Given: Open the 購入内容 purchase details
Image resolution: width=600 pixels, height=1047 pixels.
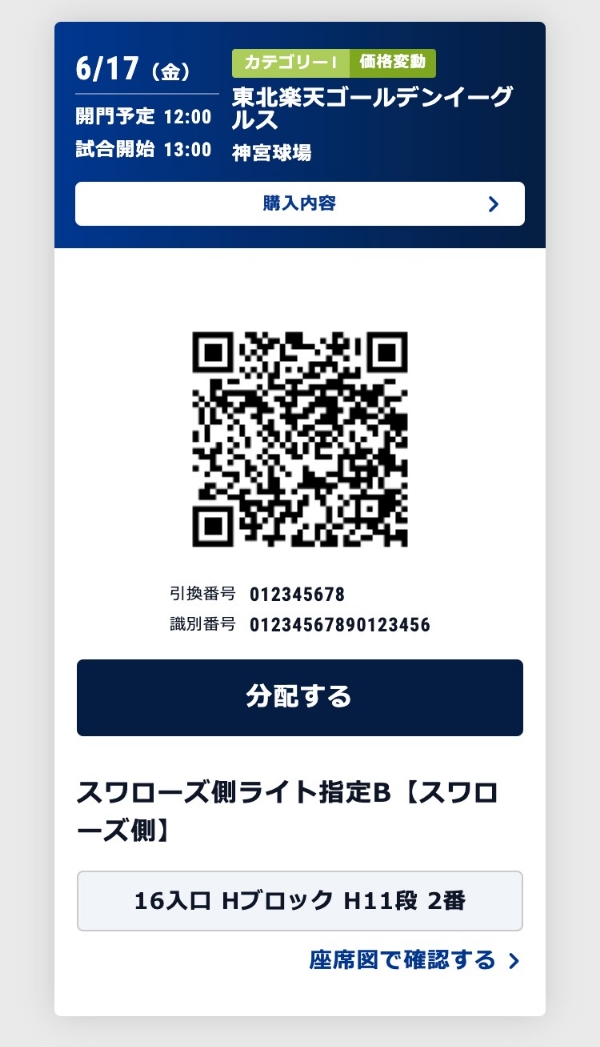Looking at the screenshot, I should pos(300,204).
